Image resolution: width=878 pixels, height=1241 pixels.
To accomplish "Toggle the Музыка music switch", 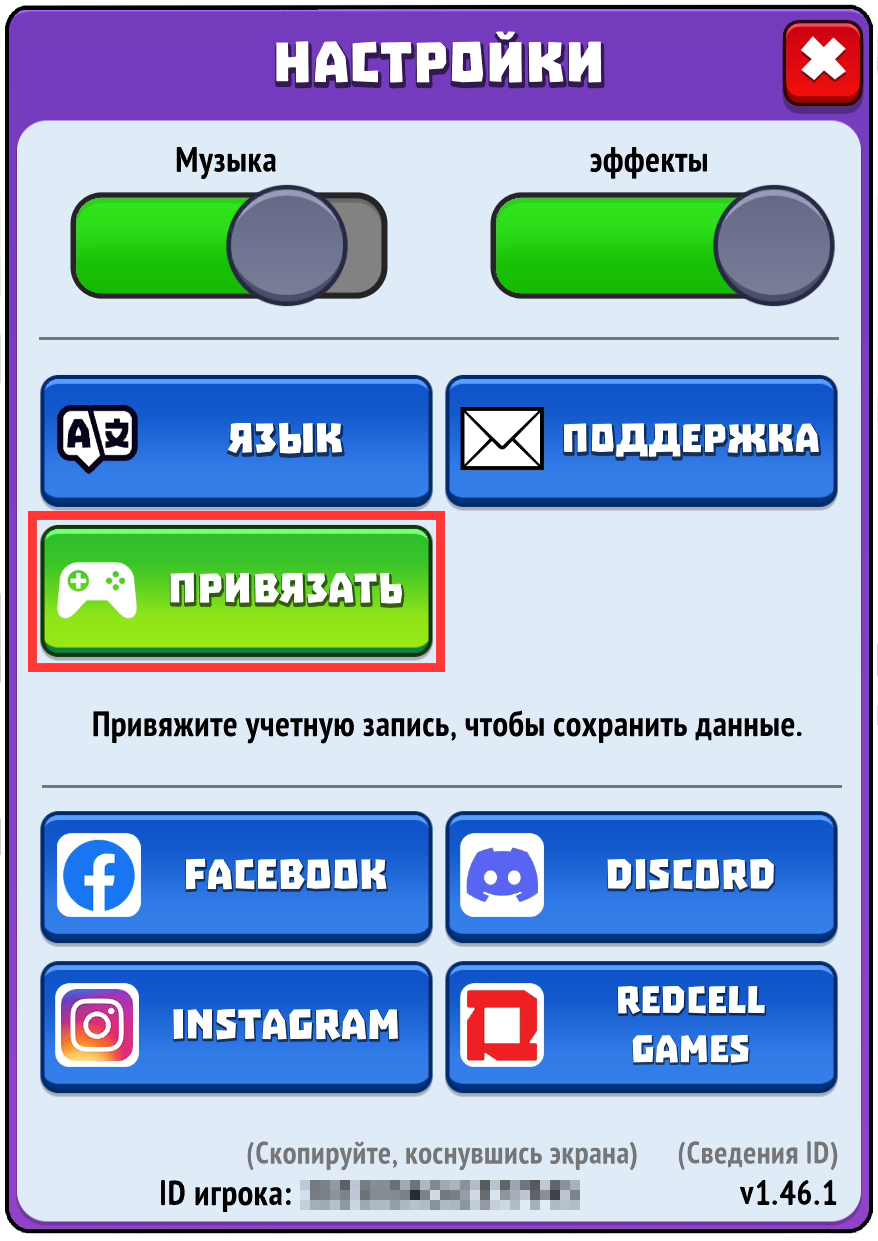I will [228, 246].
